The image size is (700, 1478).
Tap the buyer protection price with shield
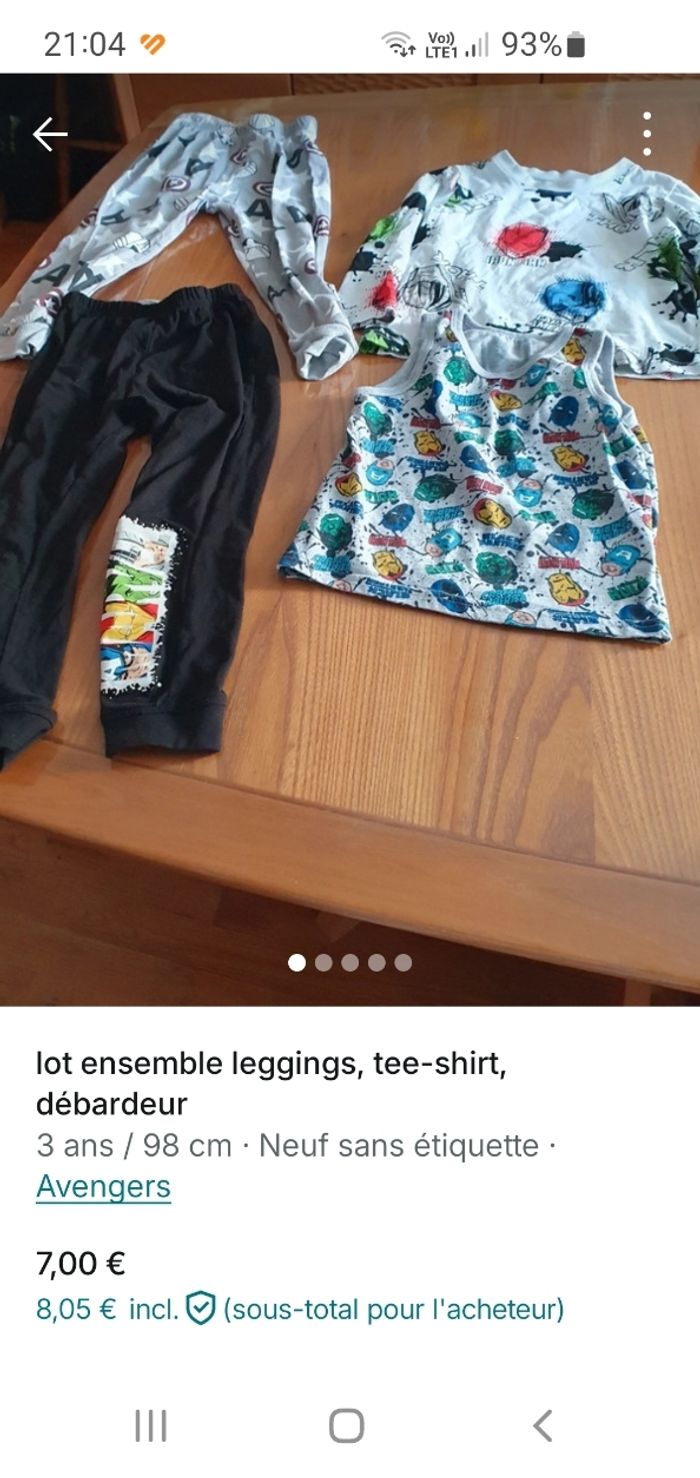pyautogui.click(x=300, y=1308)
